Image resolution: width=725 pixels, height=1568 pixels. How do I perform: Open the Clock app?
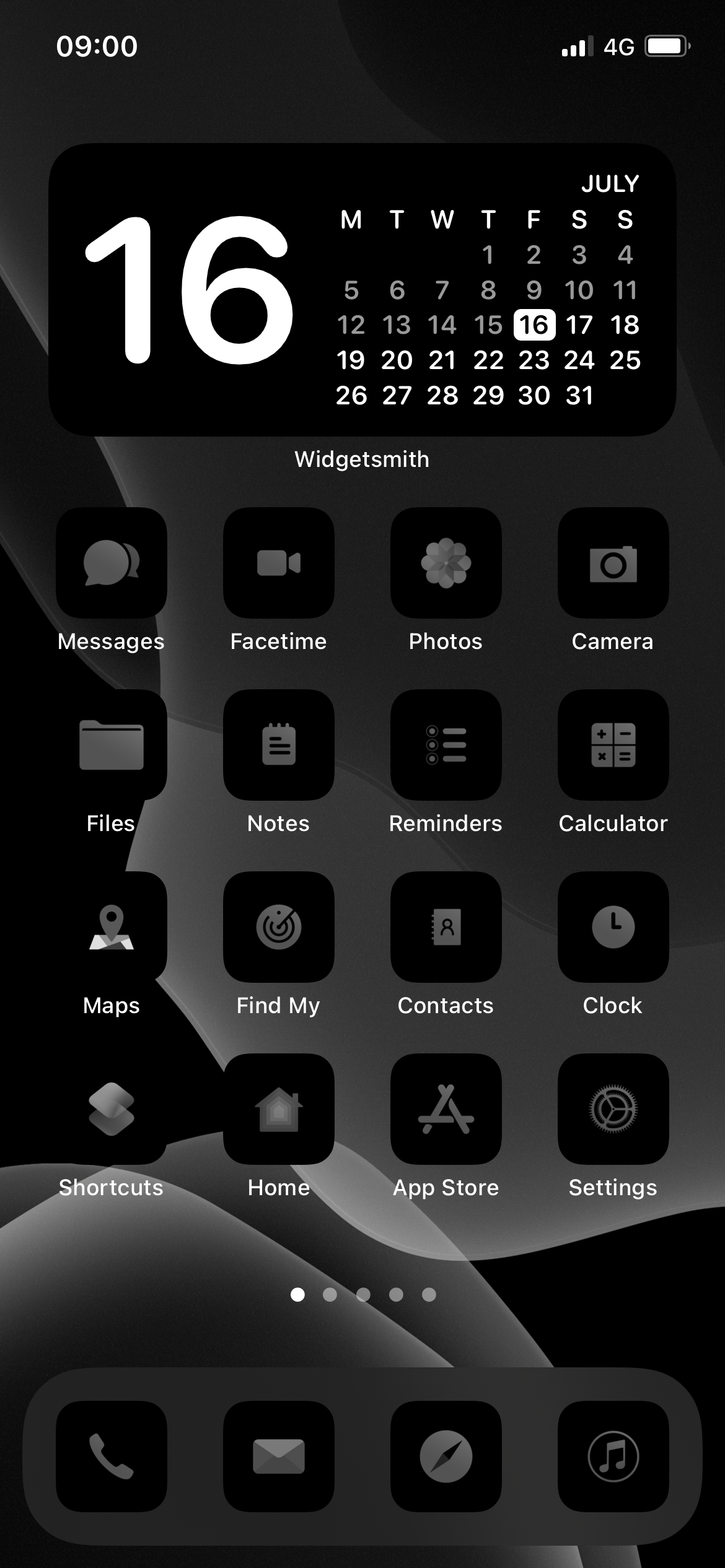point(613,927)
